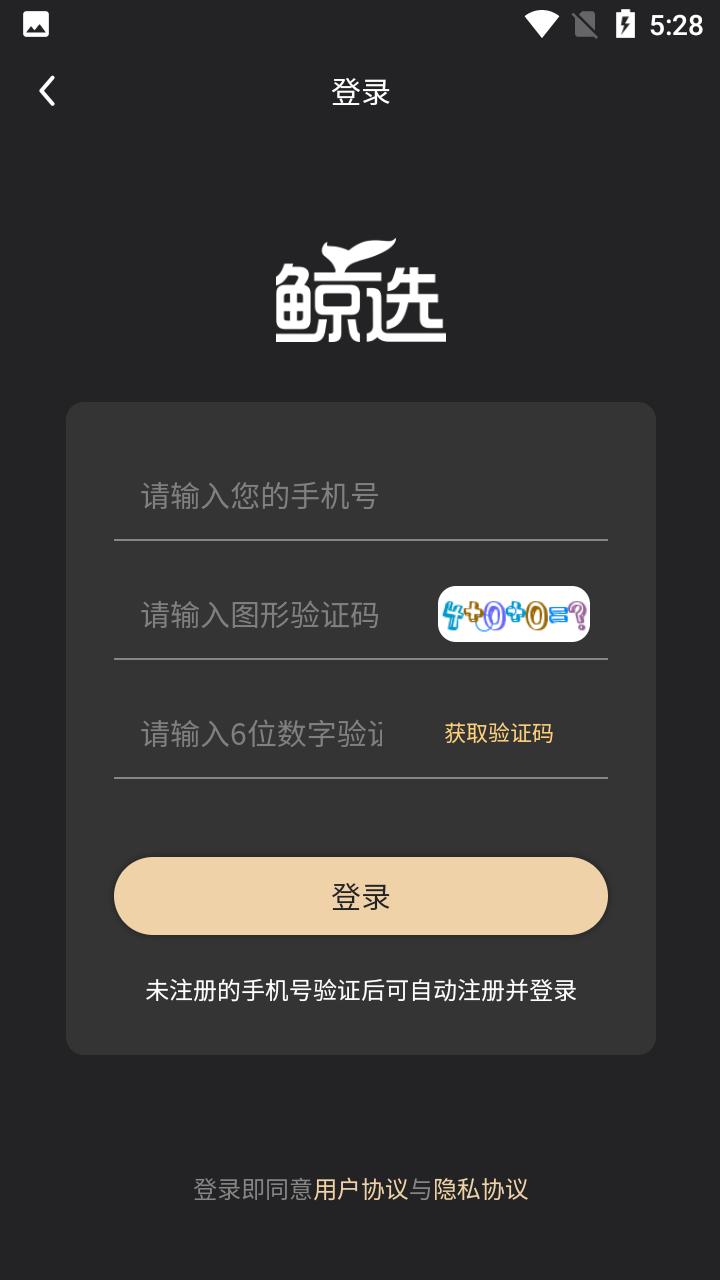Open the 隐私协议 privacy agreement link
This screenshot has height=1280, width=720.
[x=480, y=1189]
